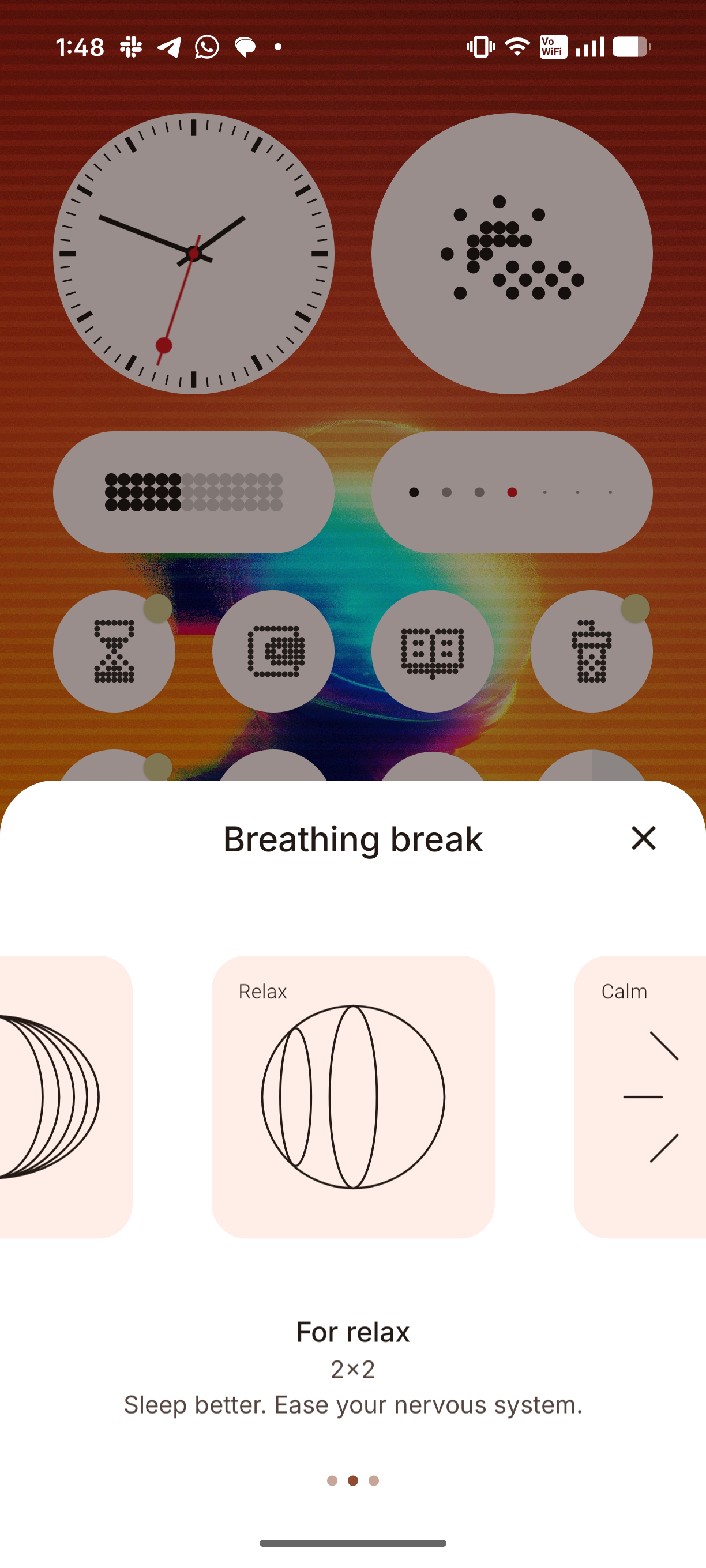The image size is (706, 1568).
Task: Open the large dot-pattern round widget
Action: tap(512, 253)
